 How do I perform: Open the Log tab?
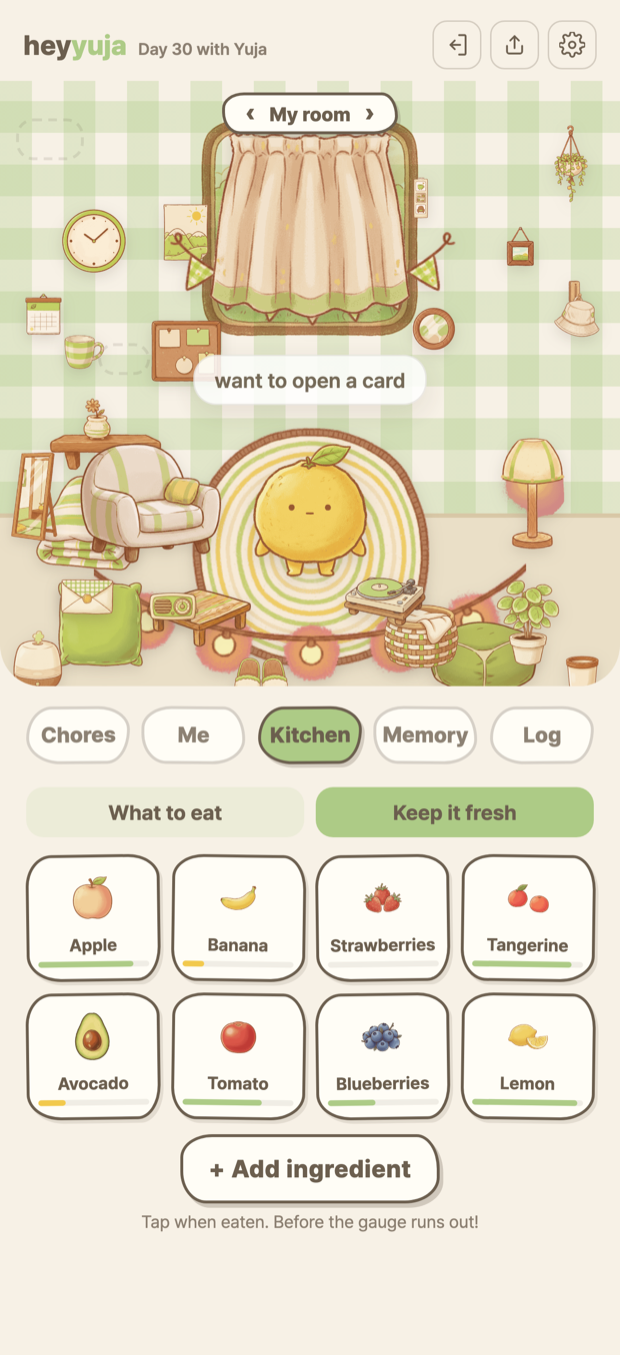pyautogui.click(x=542, y=735)
